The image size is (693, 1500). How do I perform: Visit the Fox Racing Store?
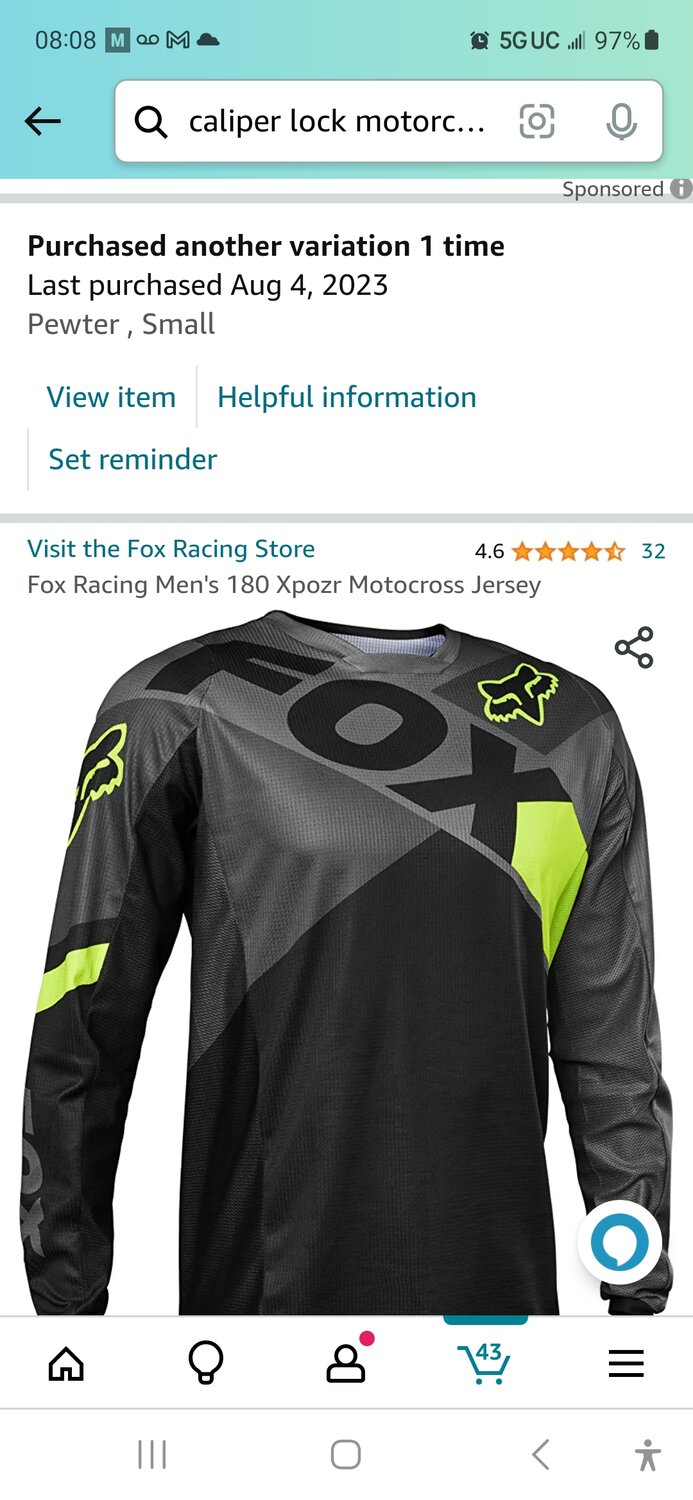[x=171, y=549]
